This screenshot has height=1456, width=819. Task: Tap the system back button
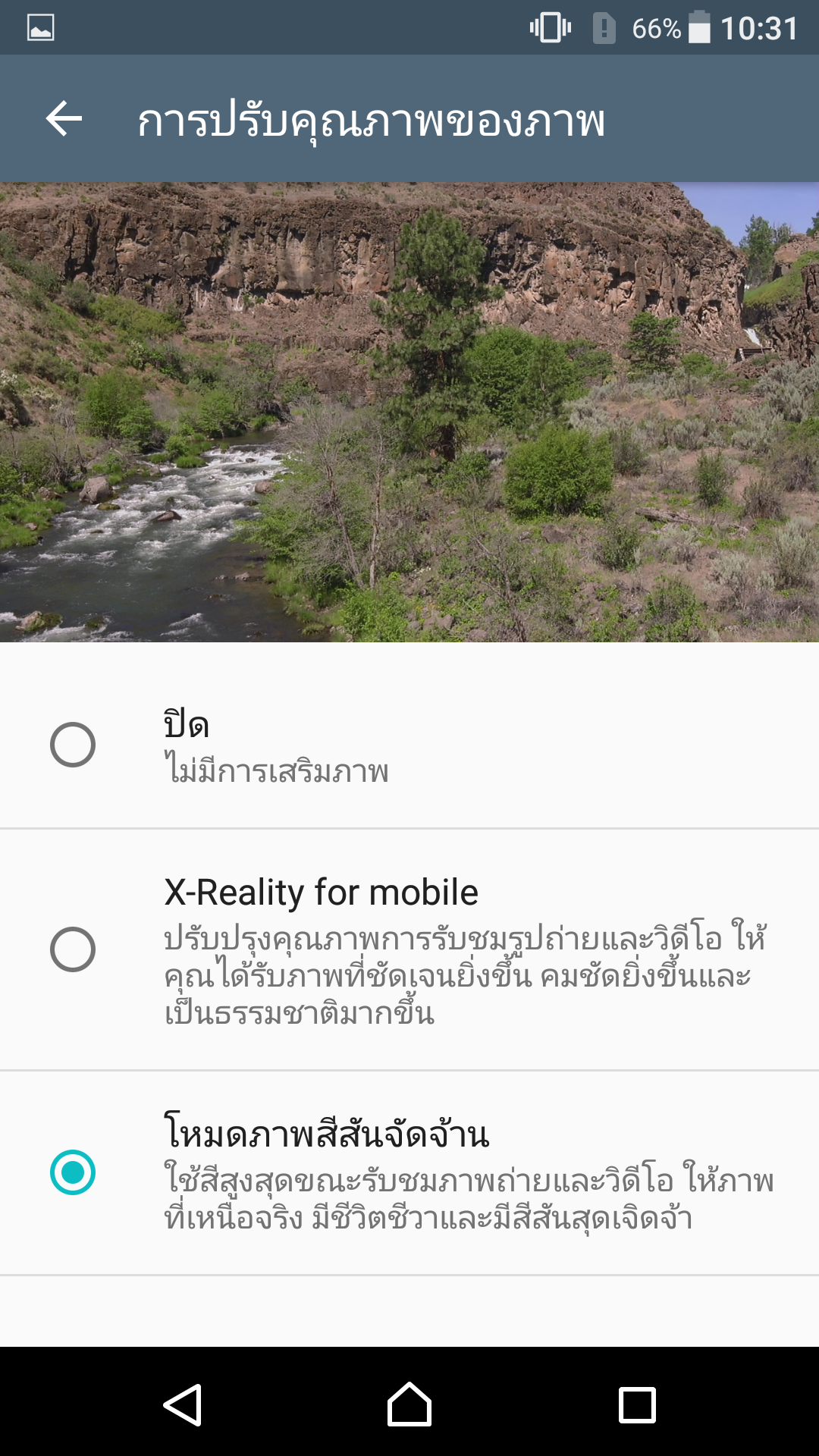coord(183,1404)
